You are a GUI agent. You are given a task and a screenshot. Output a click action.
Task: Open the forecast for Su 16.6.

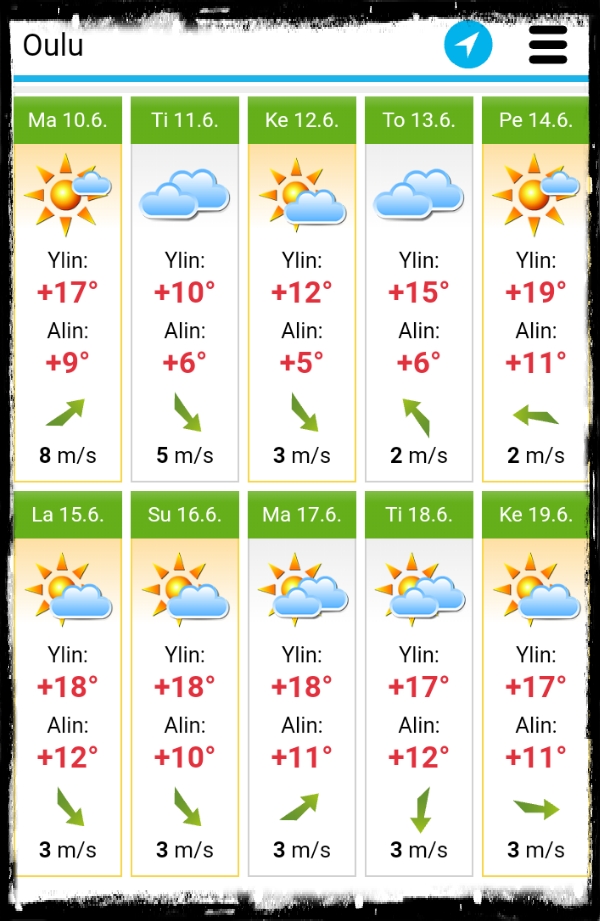(x=185, y=685)
